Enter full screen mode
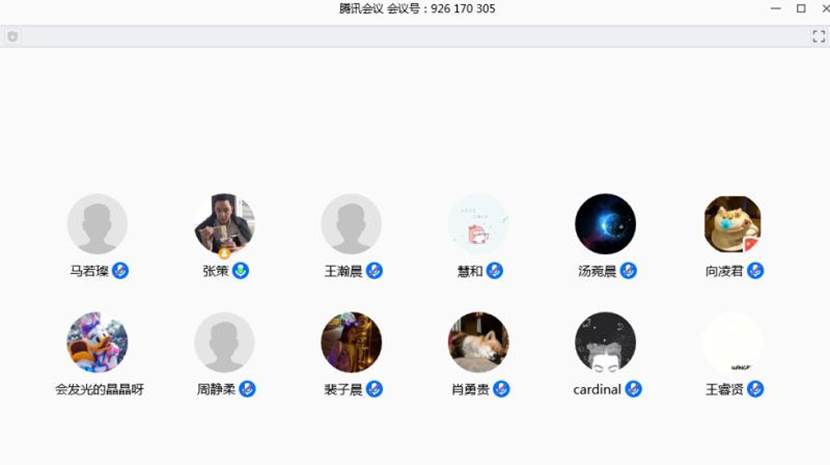The width and height of the screenshot is (830, 465). coord(818,36)
